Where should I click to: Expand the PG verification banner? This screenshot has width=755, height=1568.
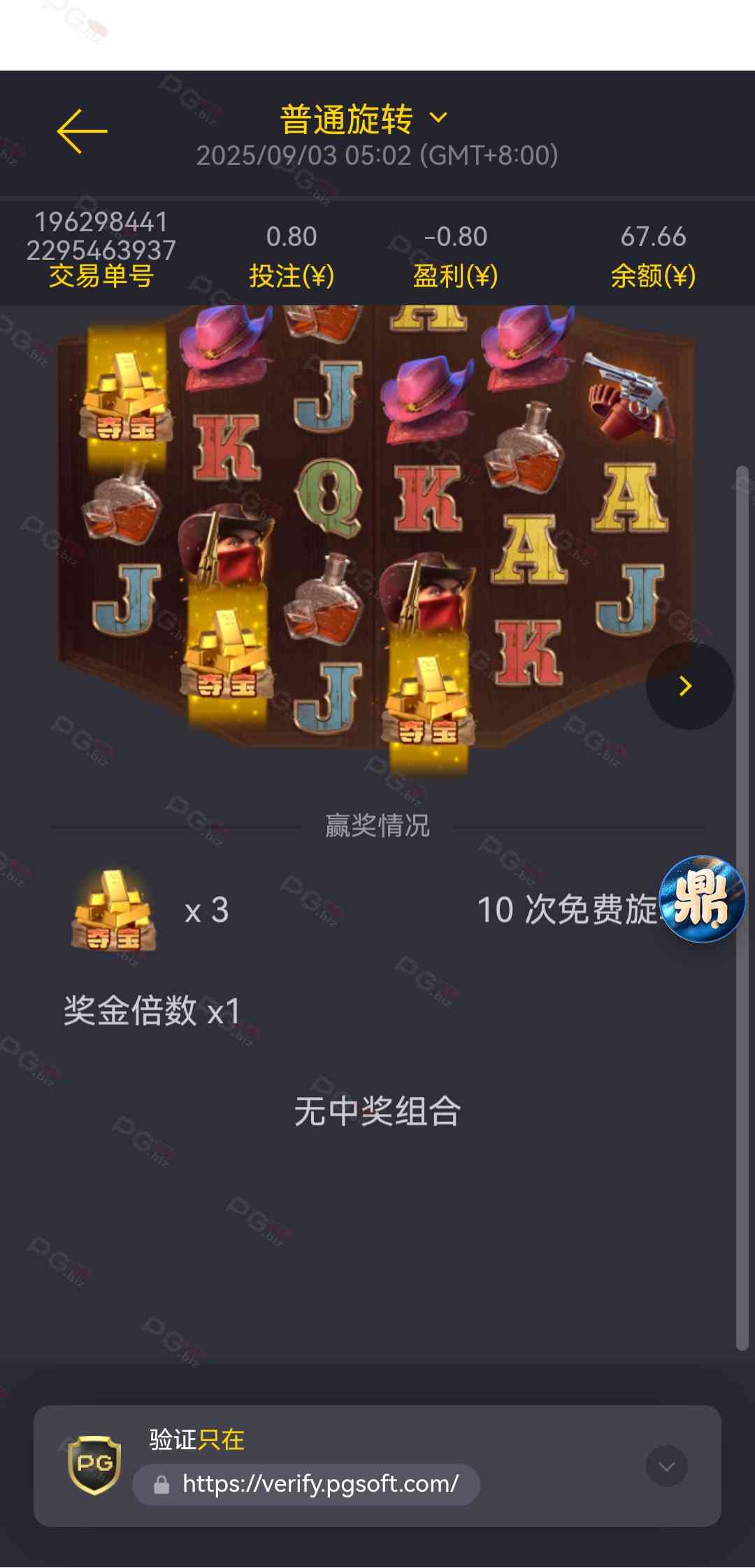666,1465
